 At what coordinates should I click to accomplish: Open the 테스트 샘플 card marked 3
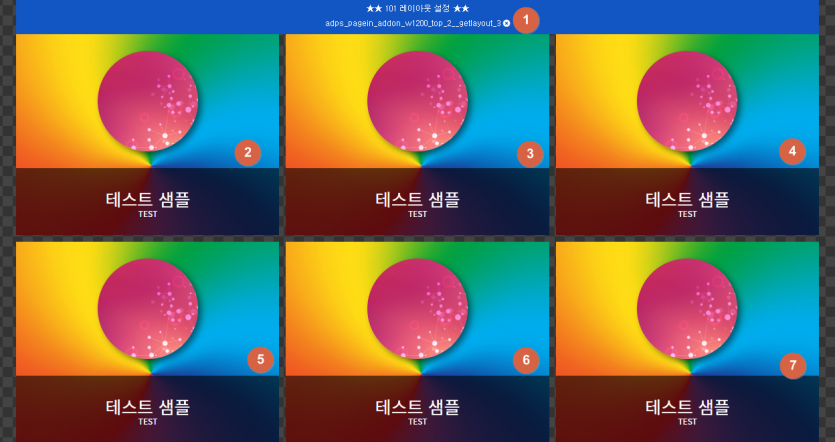[417, 134]
